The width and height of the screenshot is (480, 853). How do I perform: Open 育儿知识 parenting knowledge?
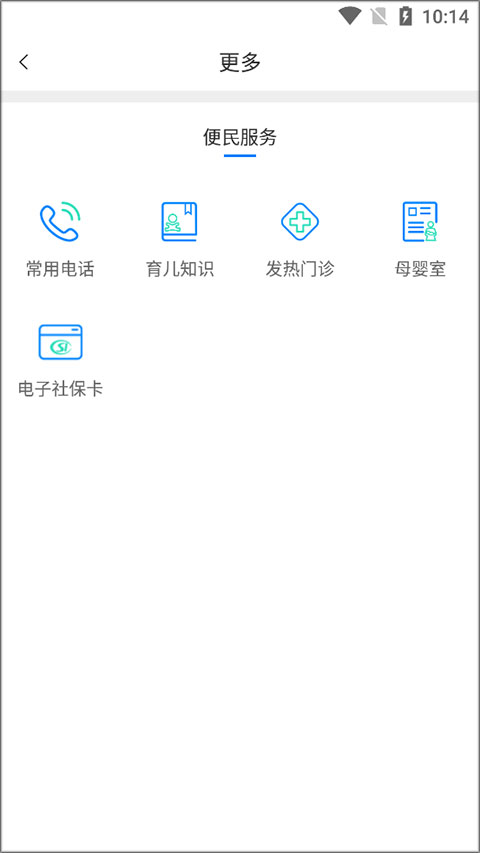180,239
